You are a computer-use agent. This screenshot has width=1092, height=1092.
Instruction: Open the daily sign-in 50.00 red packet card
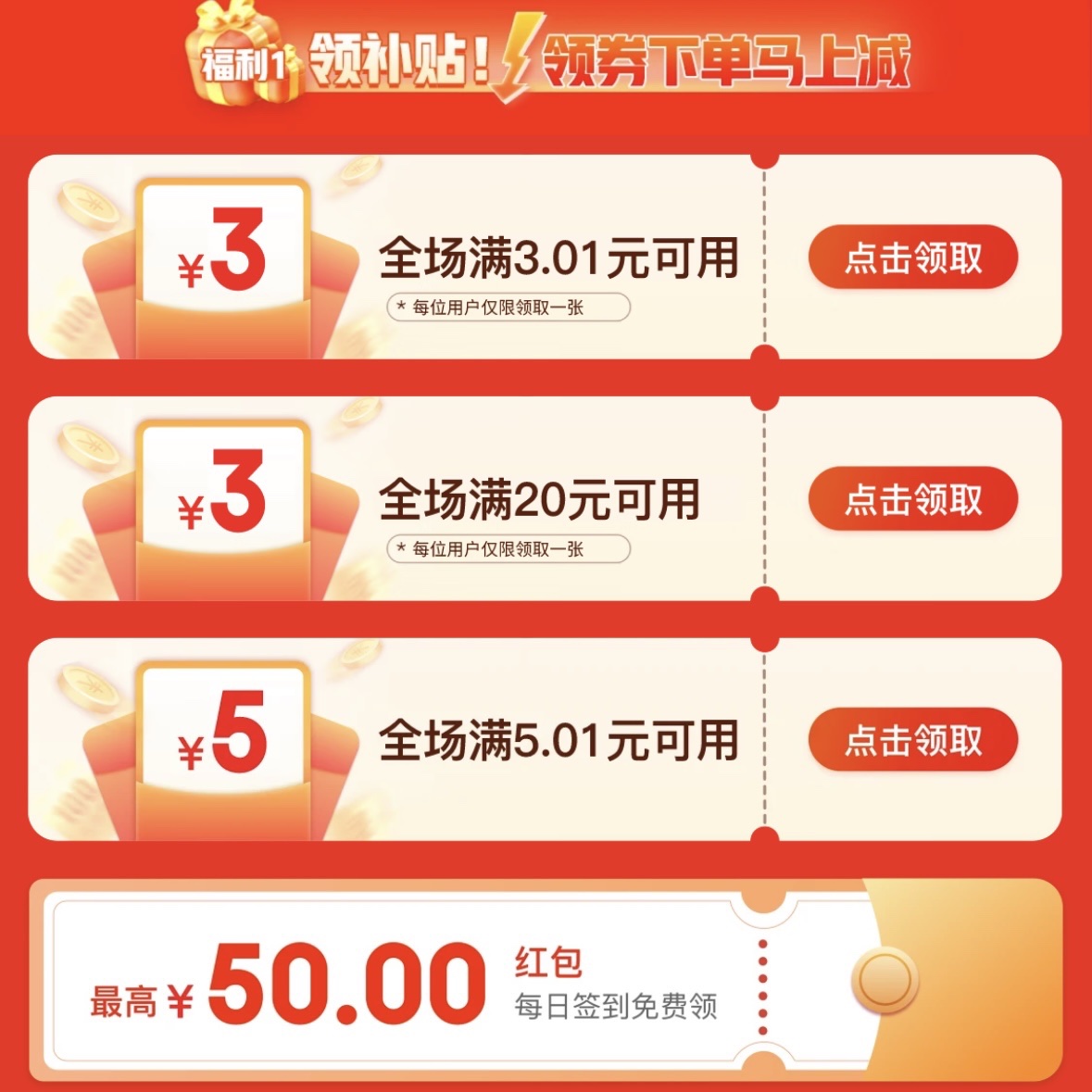[x=546, y=984]
